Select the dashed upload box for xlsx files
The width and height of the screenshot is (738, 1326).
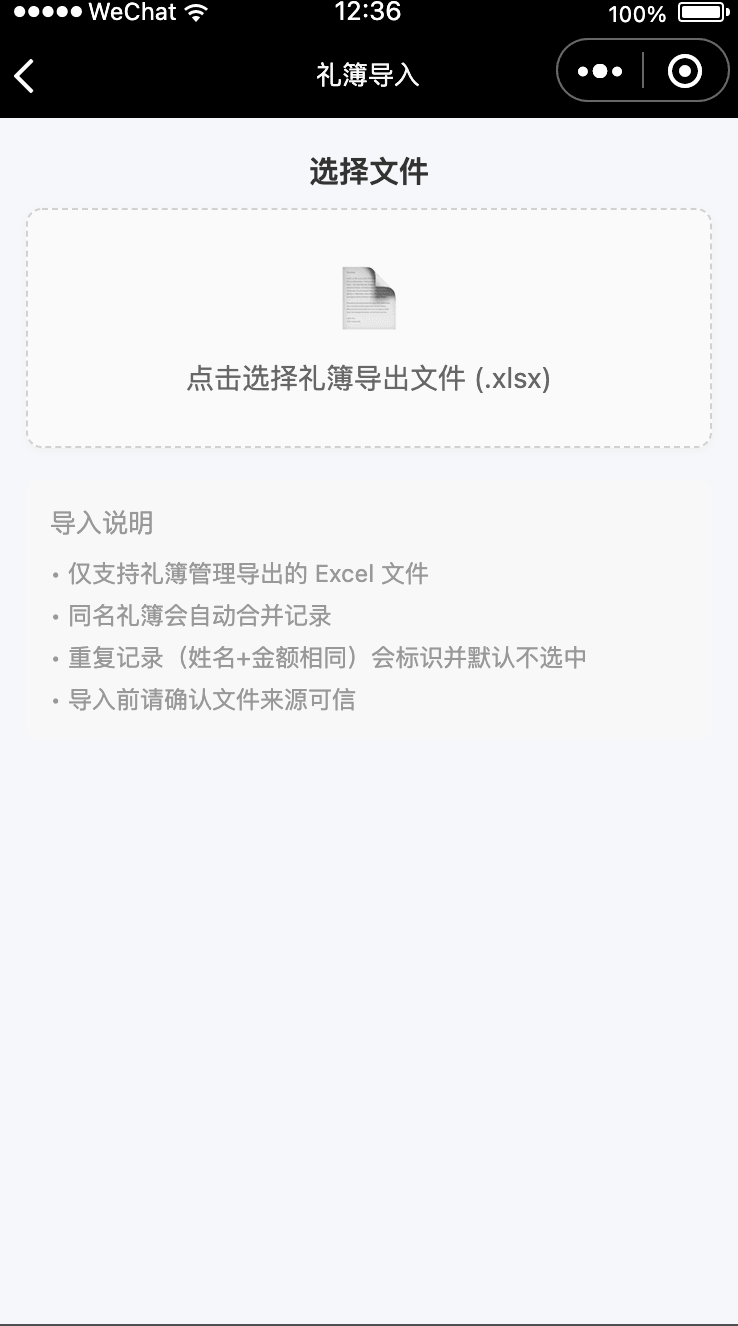369,328
